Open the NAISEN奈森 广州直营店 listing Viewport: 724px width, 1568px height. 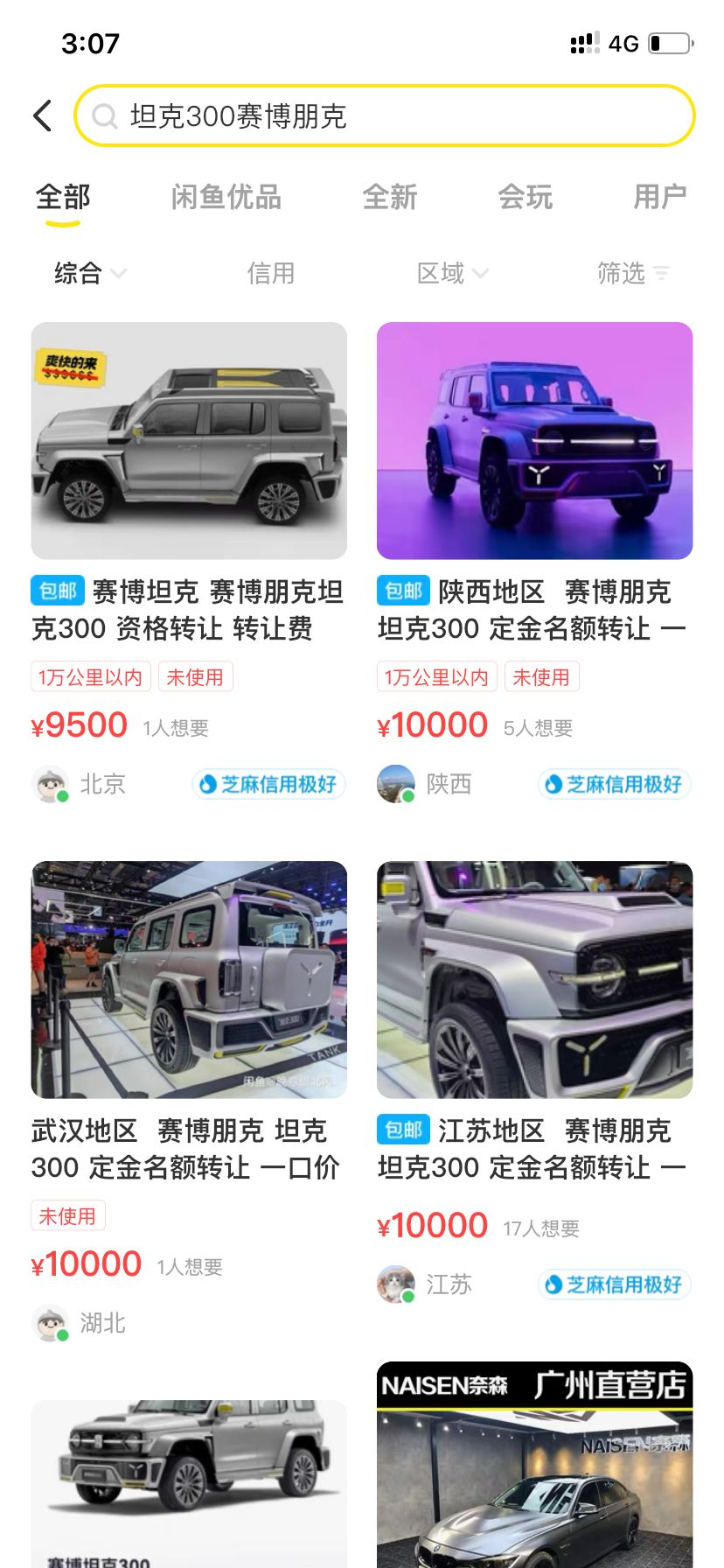tap(534, 1470)
